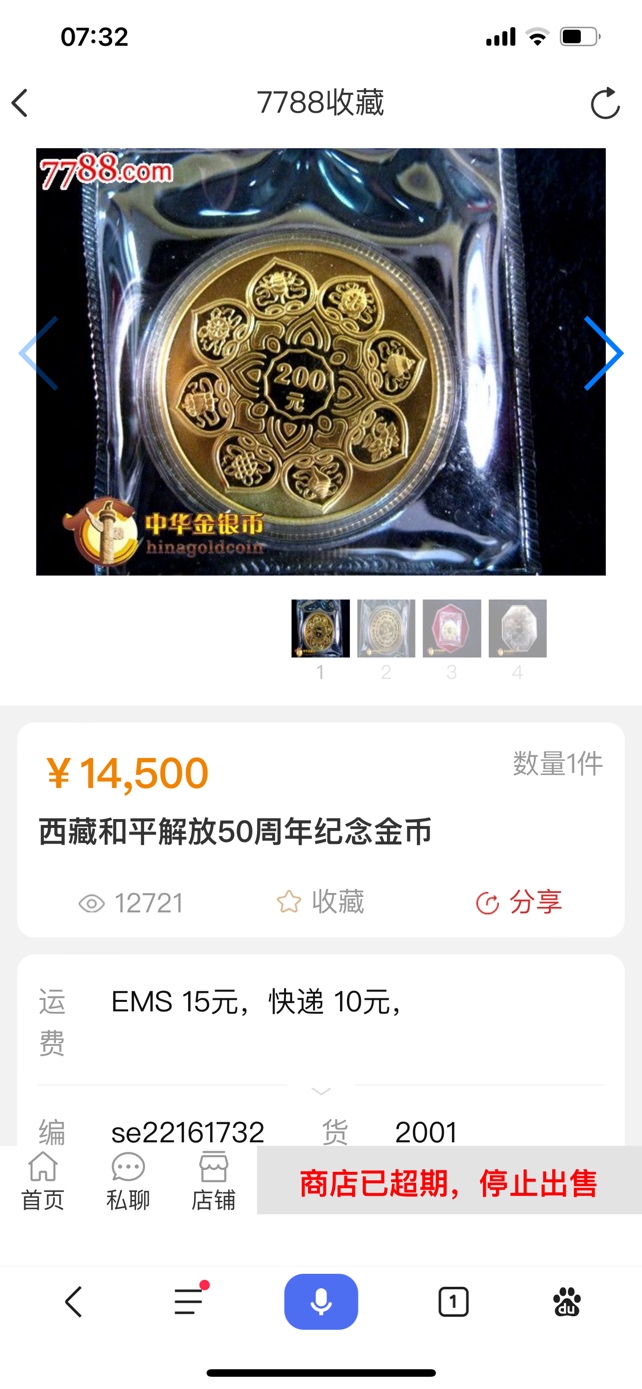The height and width of the screenshot is (1389, 642).
Task: Open the Baidu paw home icon
Action: [x=567, y=1301]
